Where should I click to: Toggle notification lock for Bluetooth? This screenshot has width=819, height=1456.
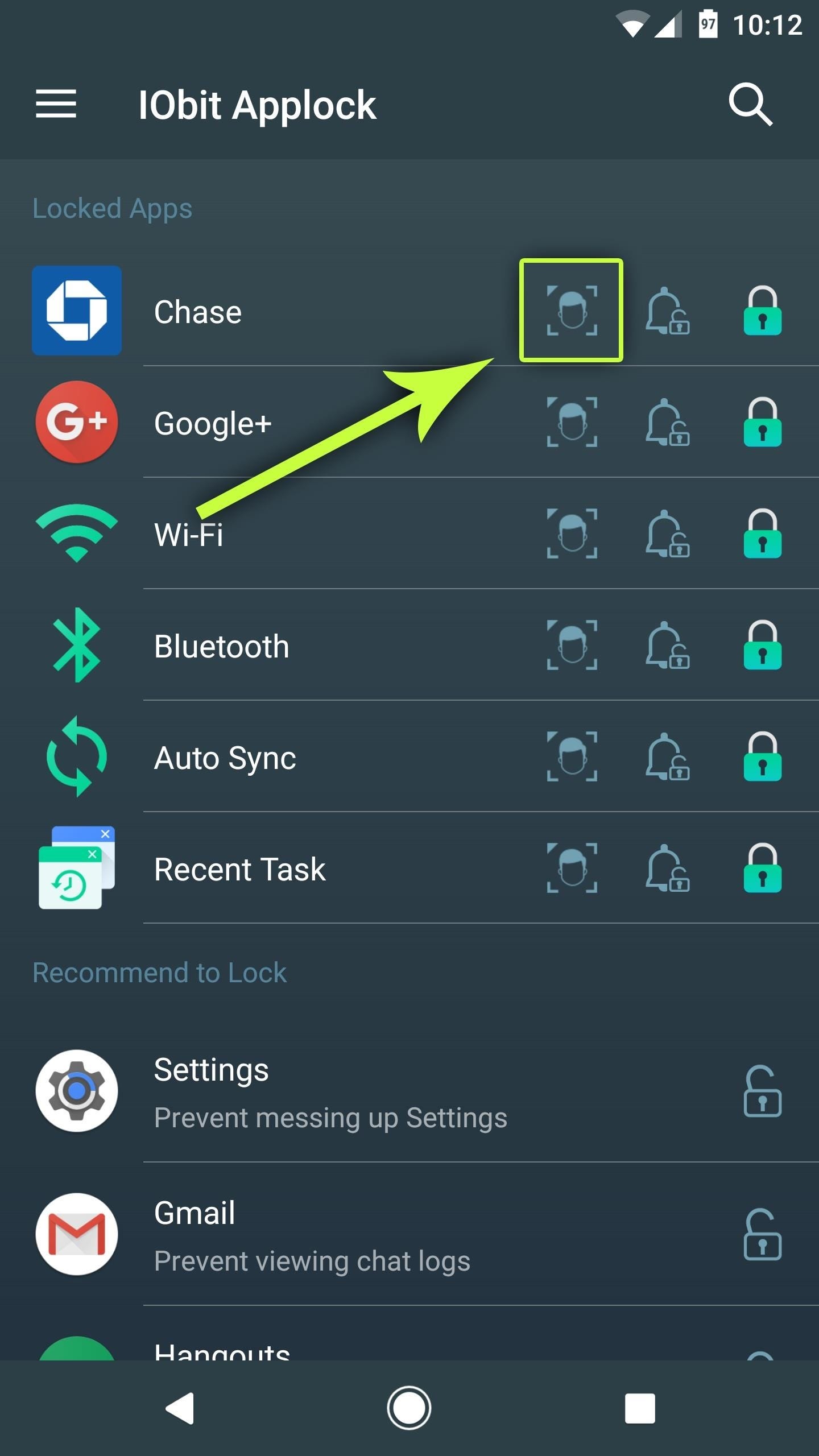pos(667,646)
